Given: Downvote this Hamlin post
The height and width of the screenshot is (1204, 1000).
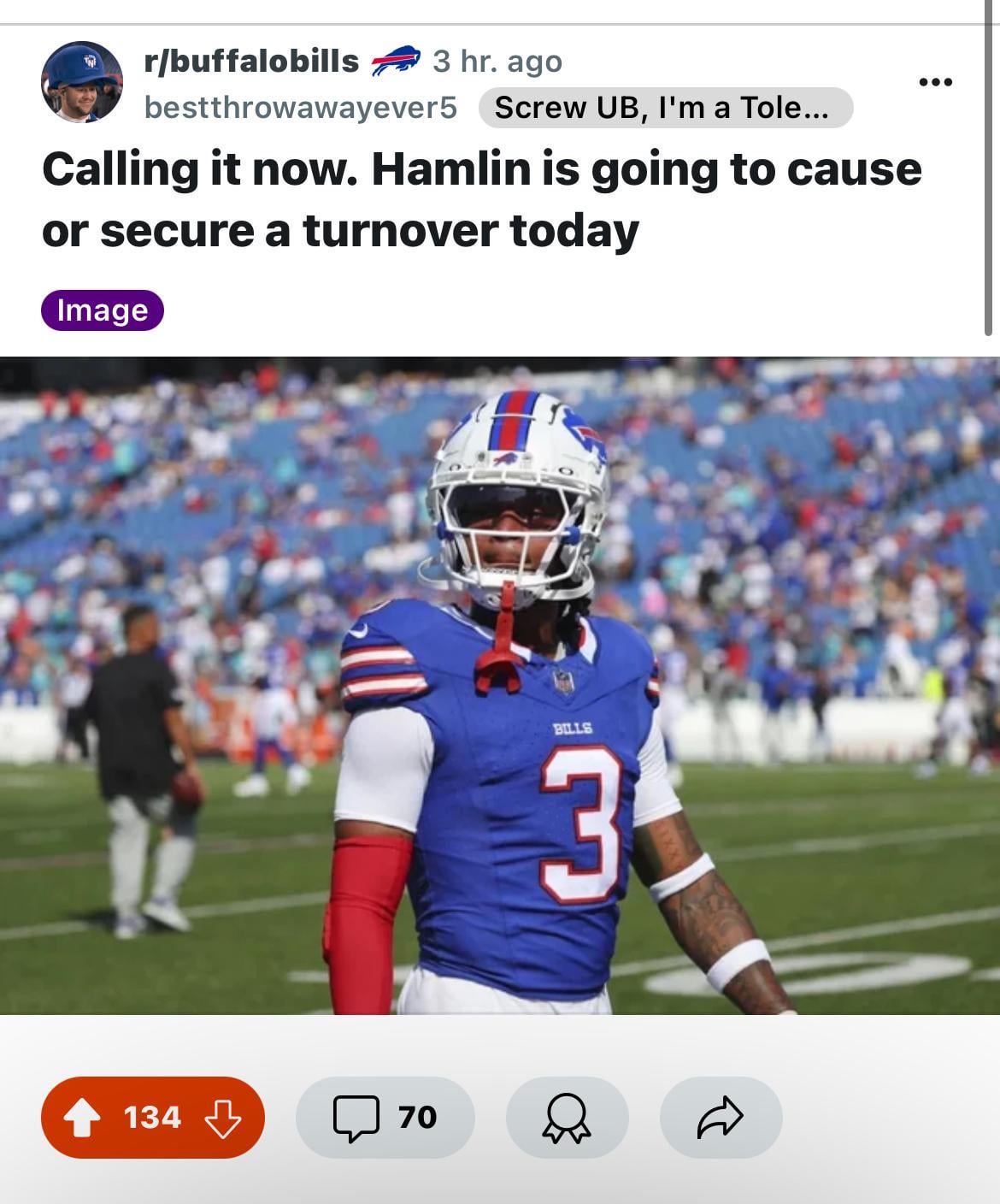Looking at the screenshot, I should click(223, 1118).
